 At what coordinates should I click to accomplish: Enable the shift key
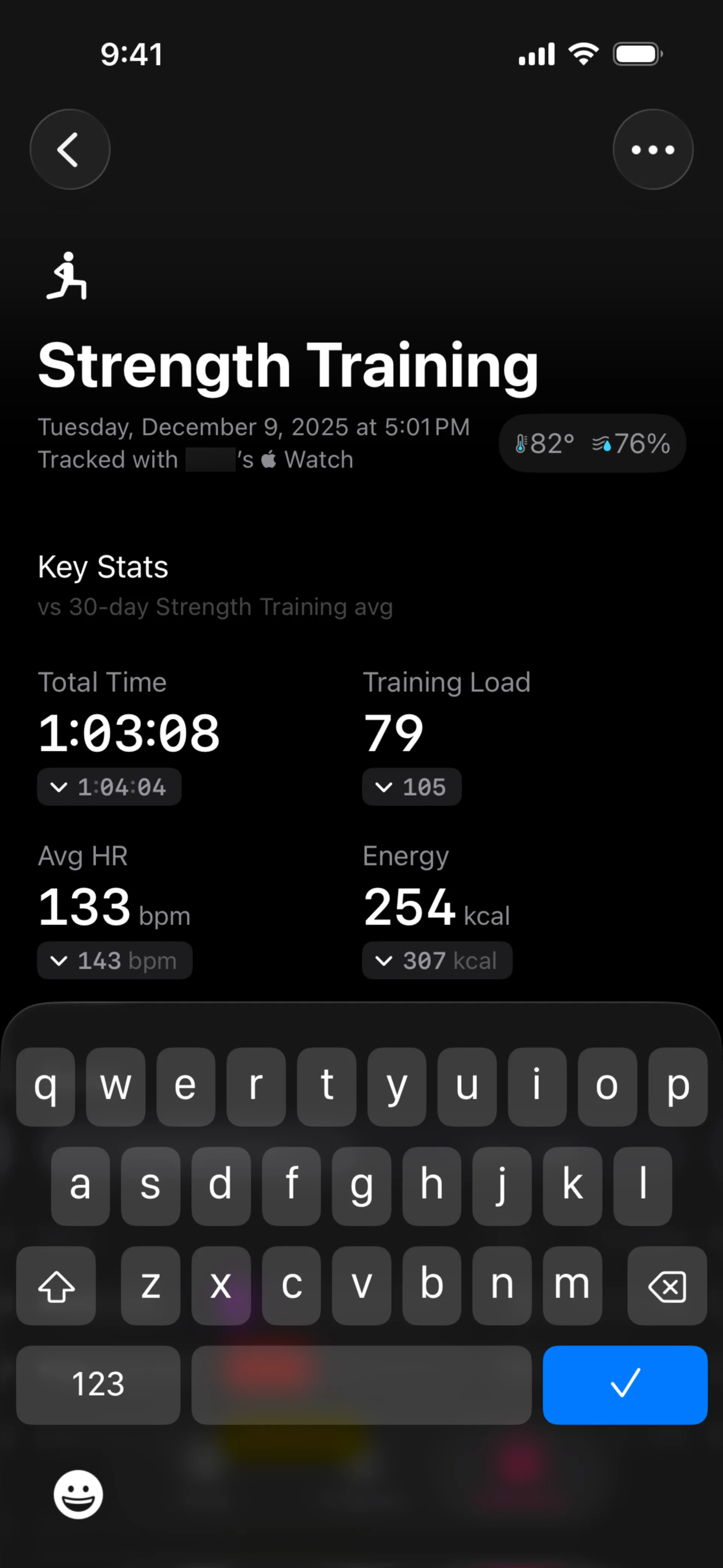[x=56, y=1285]
